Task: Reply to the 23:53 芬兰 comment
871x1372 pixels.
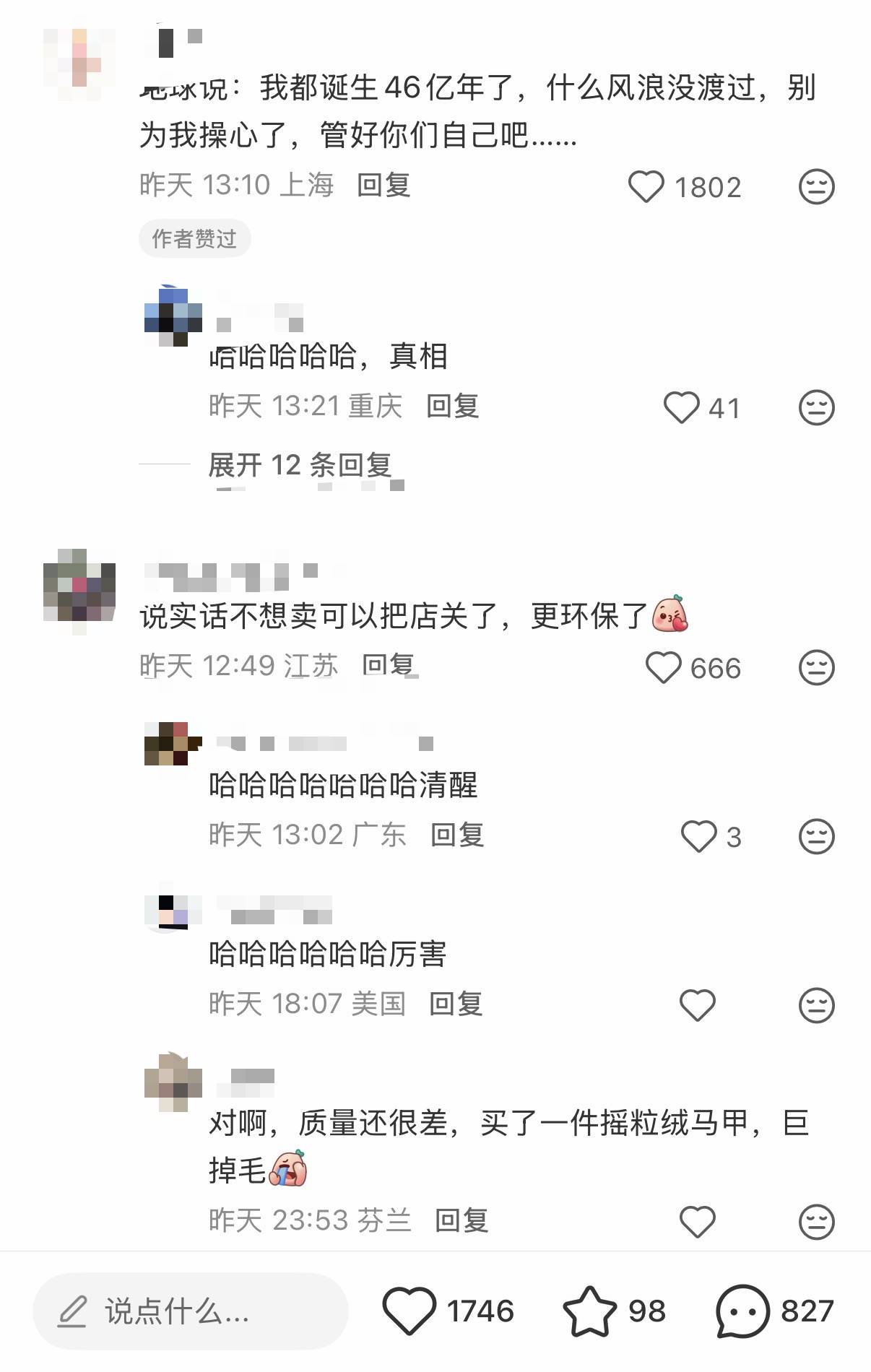Action: (x=461, y=1220)
